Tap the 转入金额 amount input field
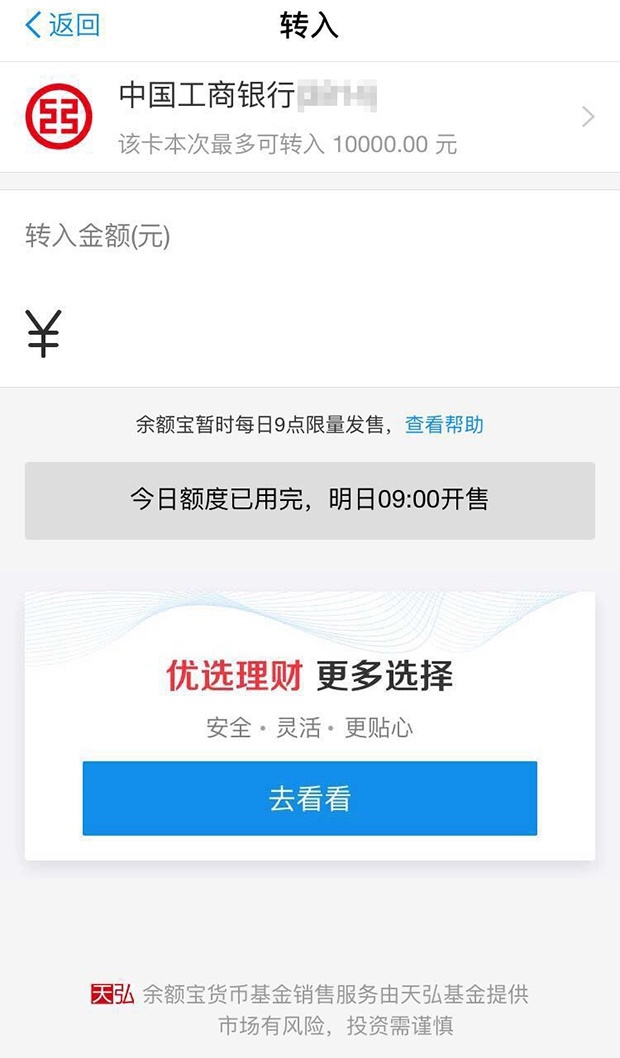 click(320, 334)
